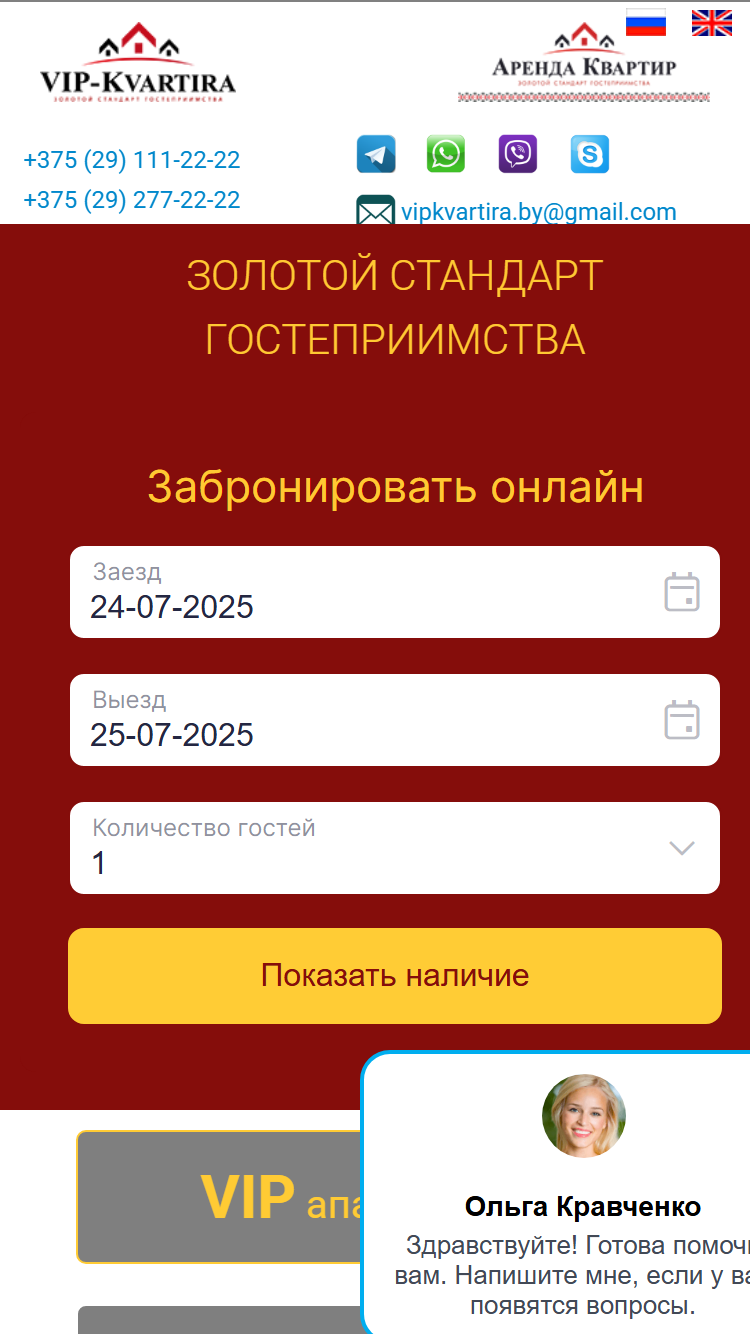This screenshot has height=1334, width=750.
Task: Email vipkvartira.by@gmail.com
Action: (x=539, y=212)
